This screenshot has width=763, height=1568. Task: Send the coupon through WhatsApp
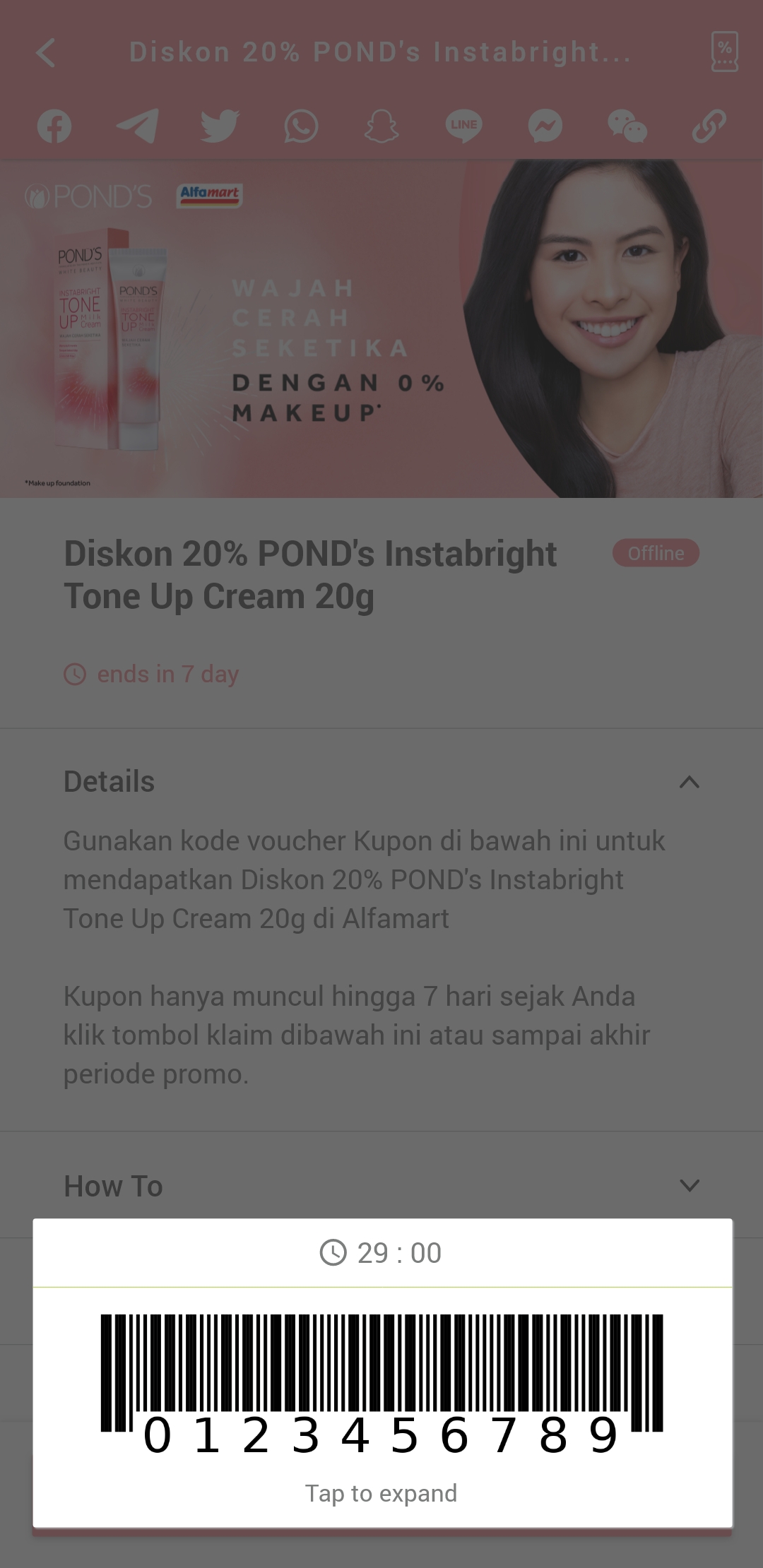[301, 126]
